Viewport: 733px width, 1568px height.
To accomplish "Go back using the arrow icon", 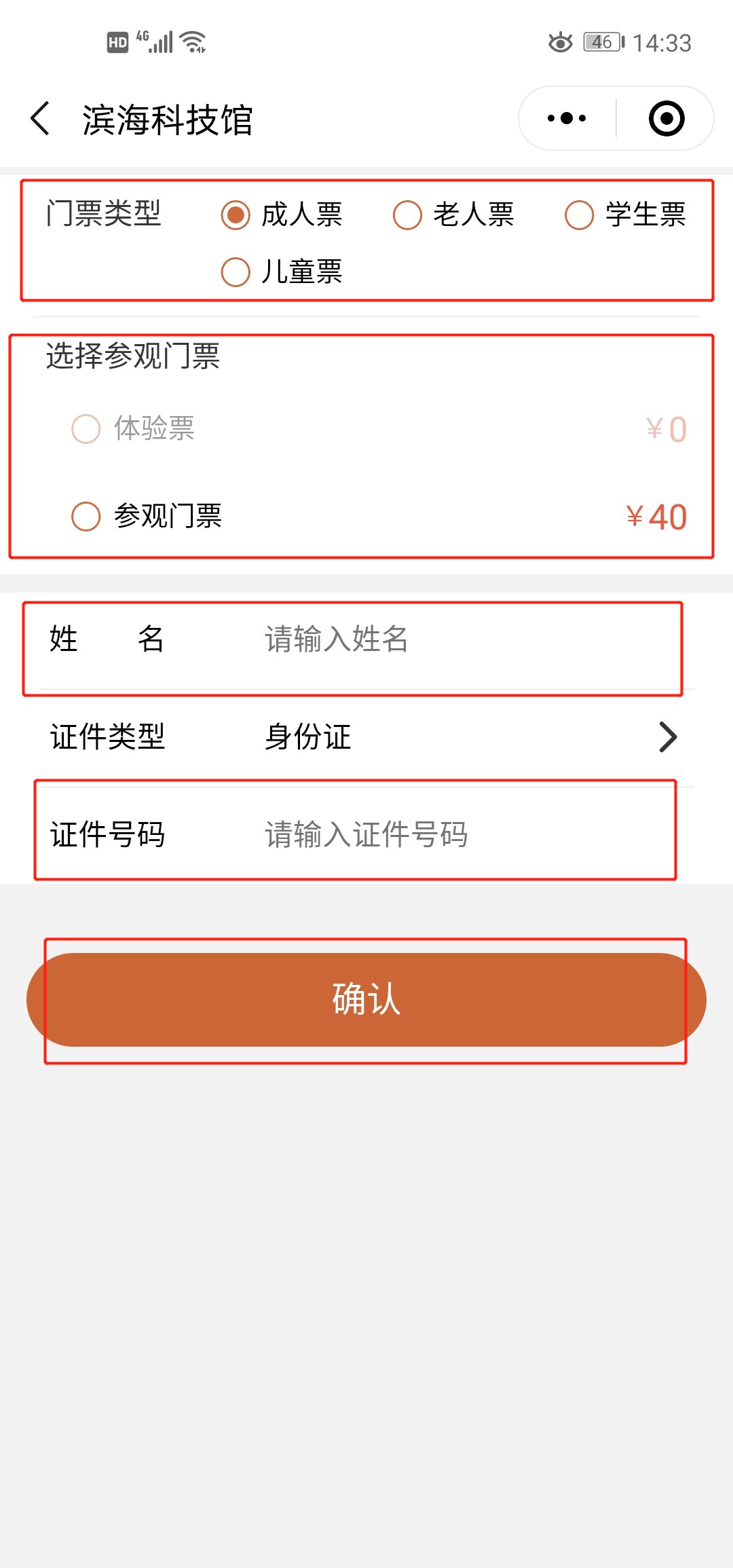I will pyautogui.click(x=41, y=119).
